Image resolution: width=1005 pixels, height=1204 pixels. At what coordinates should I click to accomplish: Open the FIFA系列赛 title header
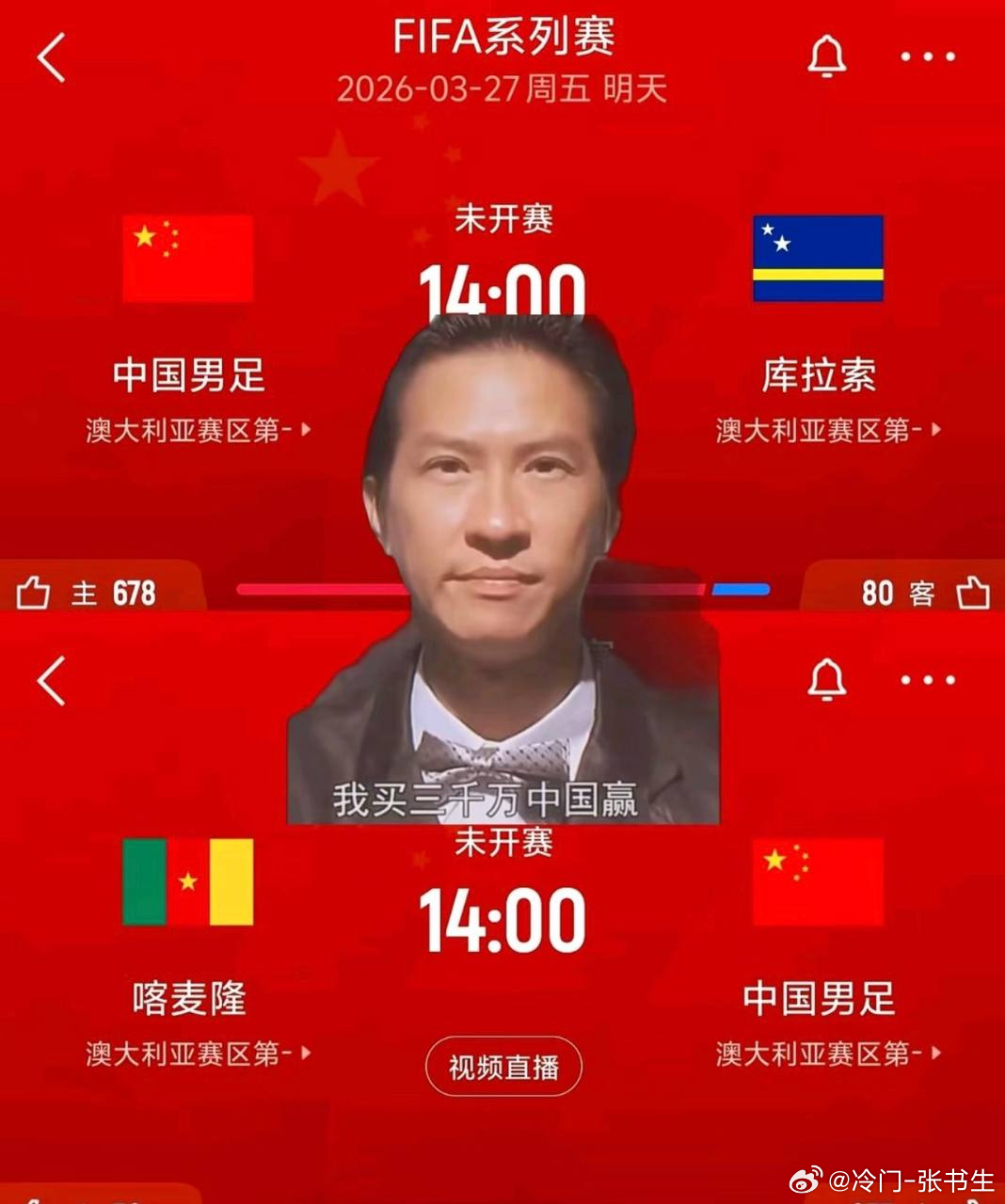point(502,40)
